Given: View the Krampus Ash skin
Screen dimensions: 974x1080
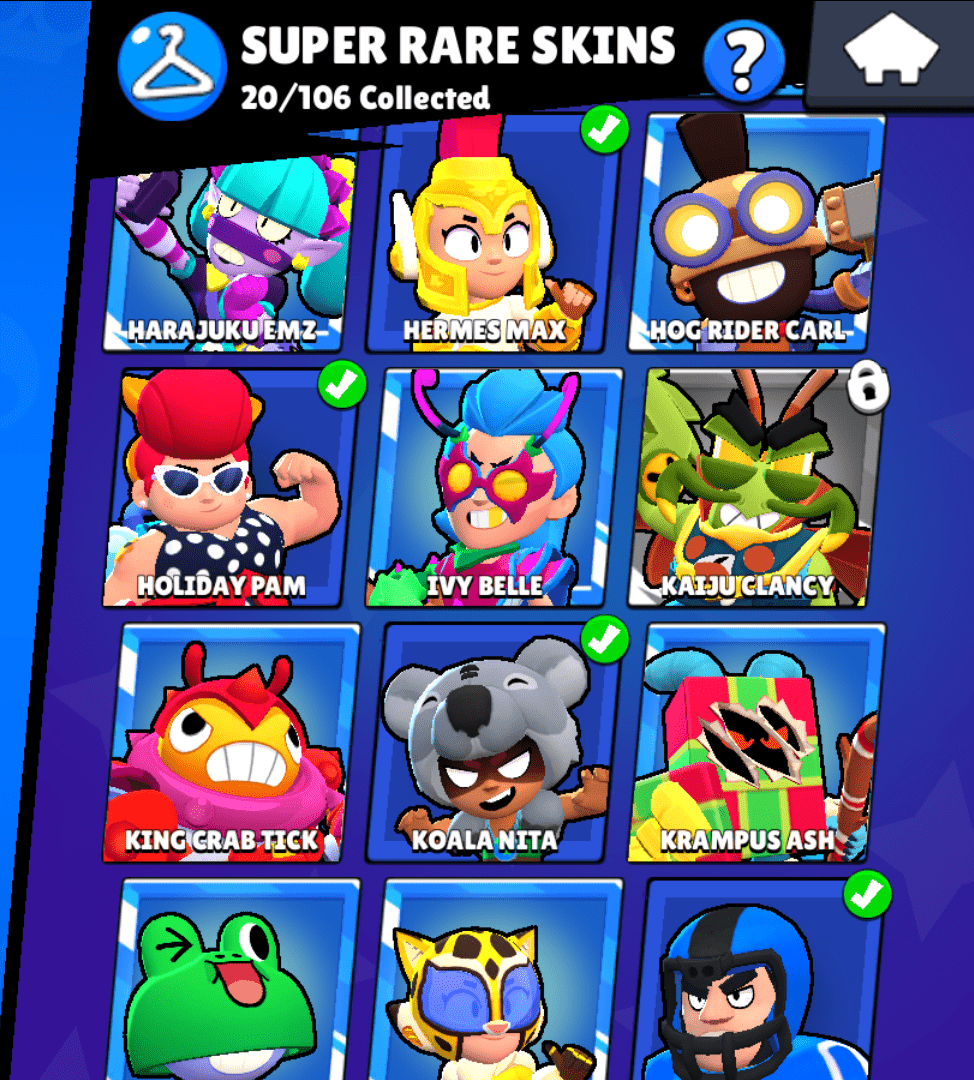Looking at the screenshot, I should (755, 745).
